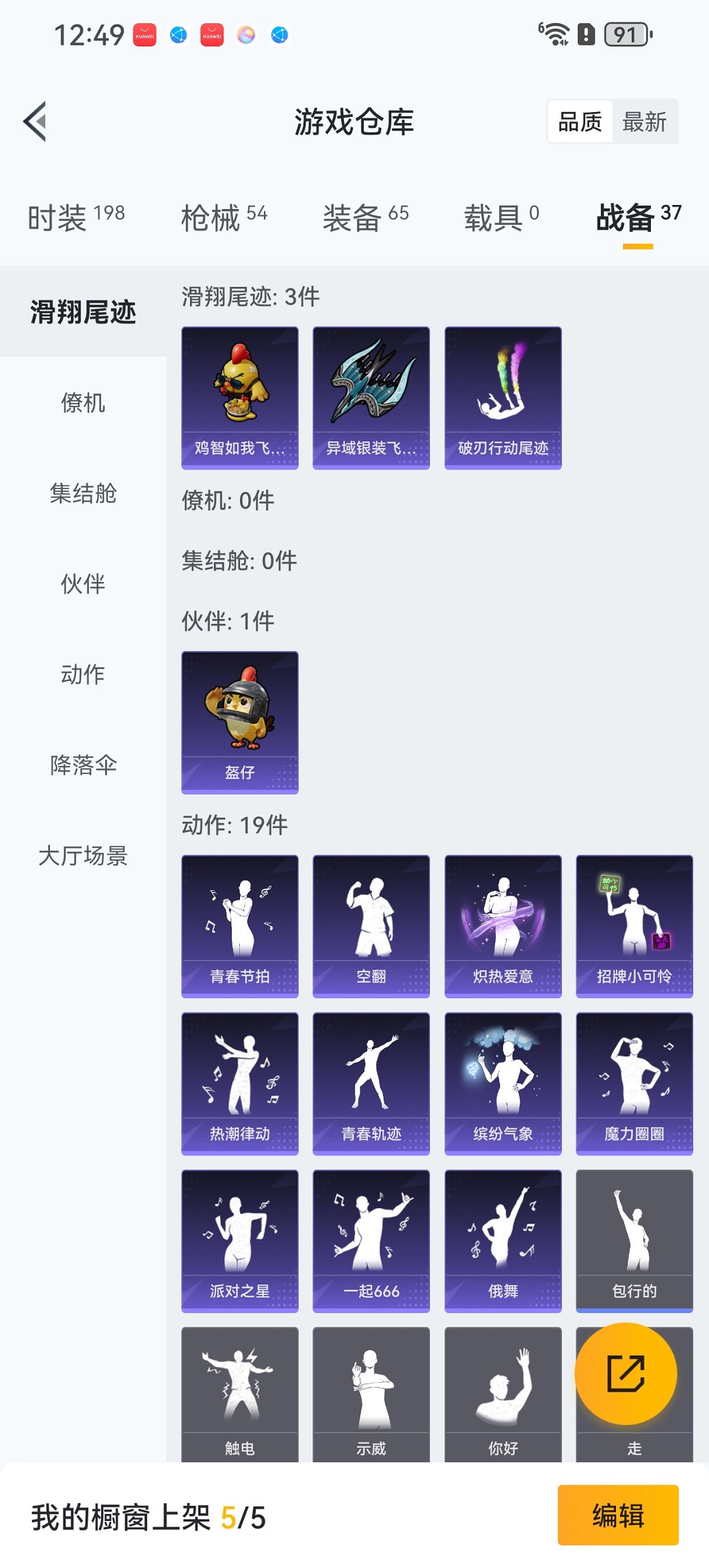709x1568 pixels.
Task: Check the 我的橱窗上架 5/5 progress
Action: coord(148,1516)
